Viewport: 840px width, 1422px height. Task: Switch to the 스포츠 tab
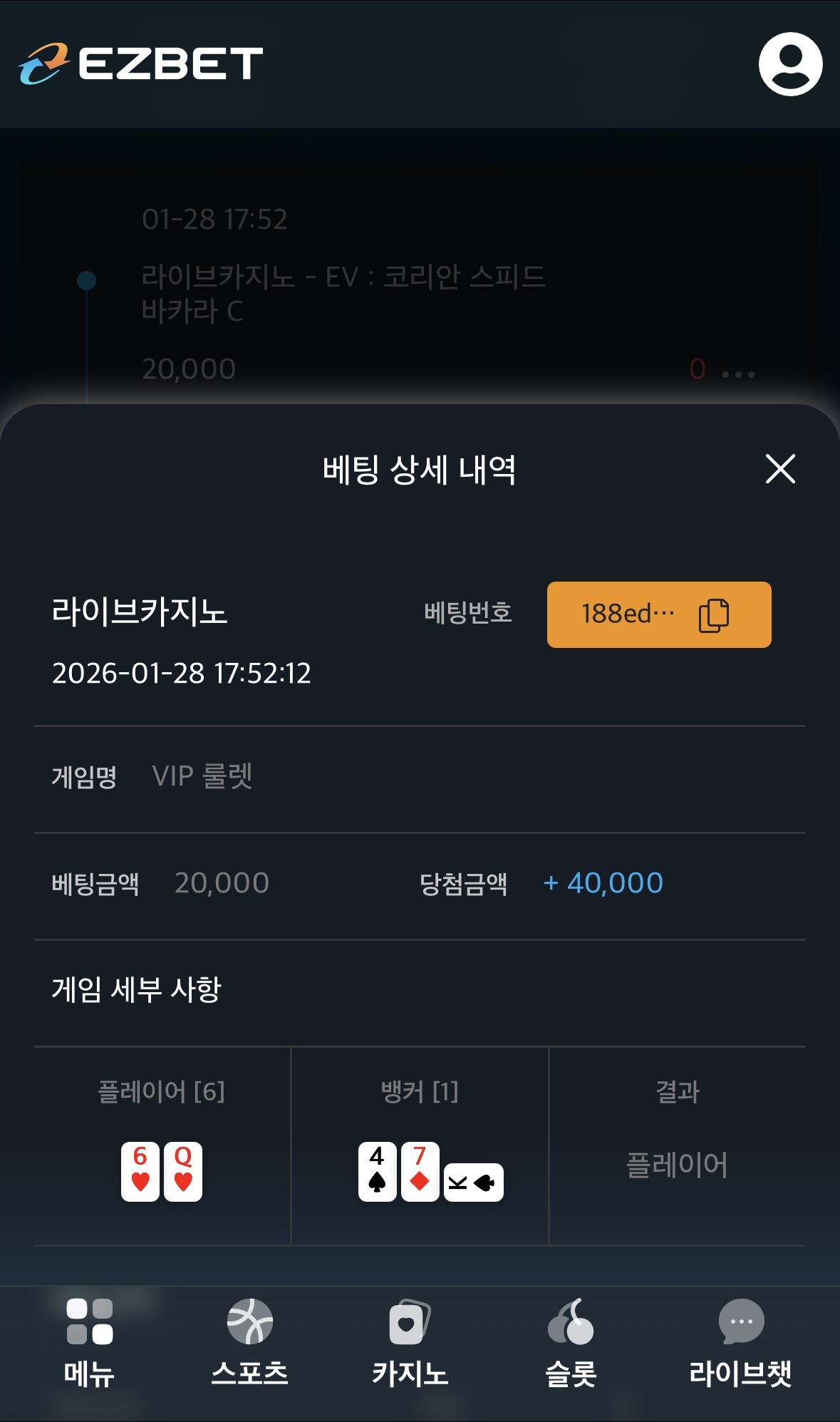point(249,1342)
